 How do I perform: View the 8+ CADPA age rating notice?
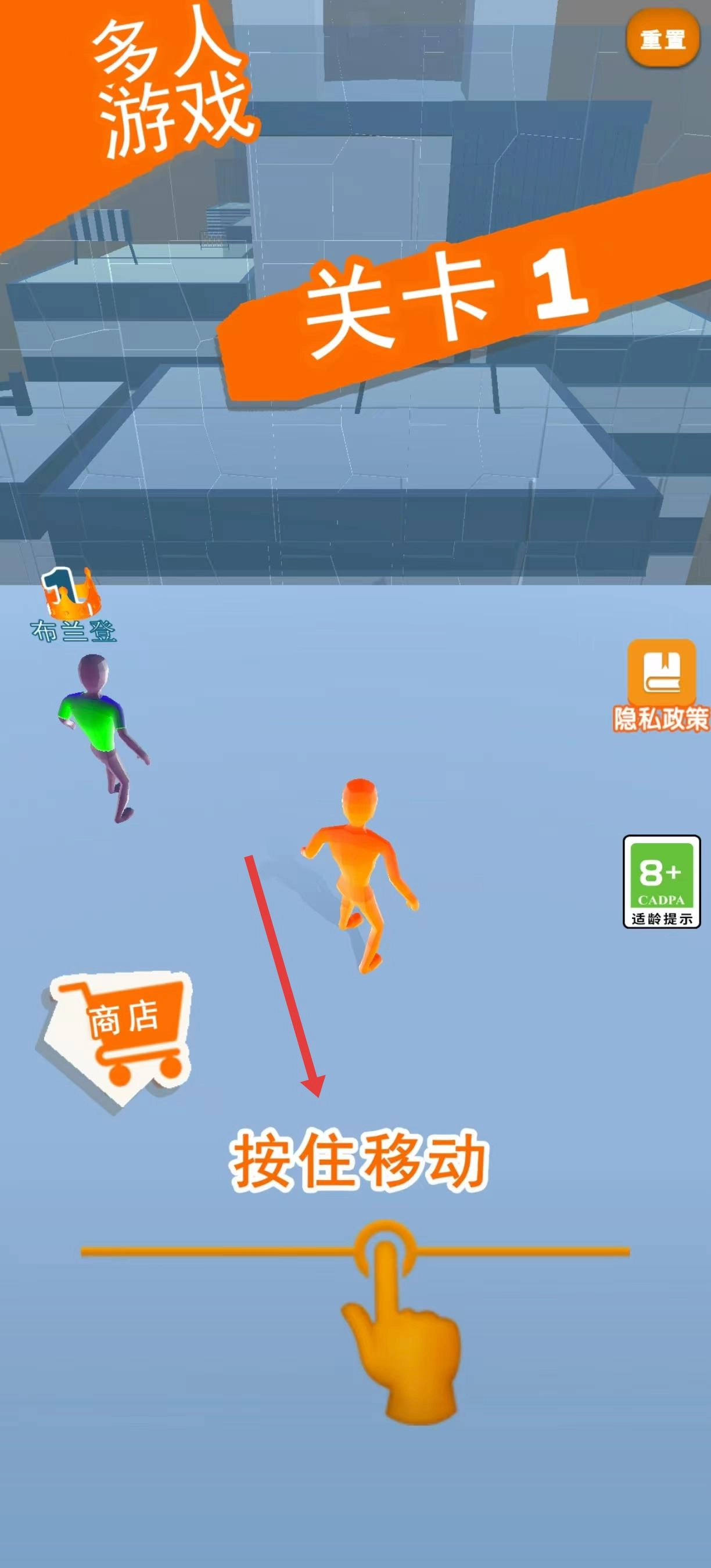pos(661,882)
